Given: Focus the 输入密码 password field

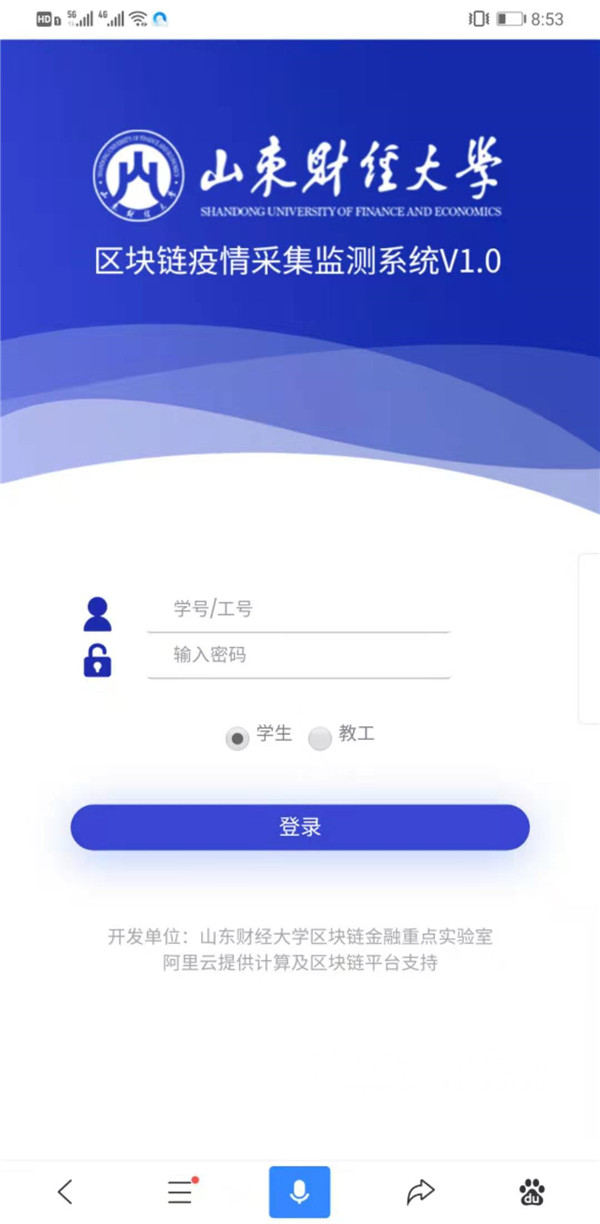Looking at the screenshot, I should [x=298, y=656].
